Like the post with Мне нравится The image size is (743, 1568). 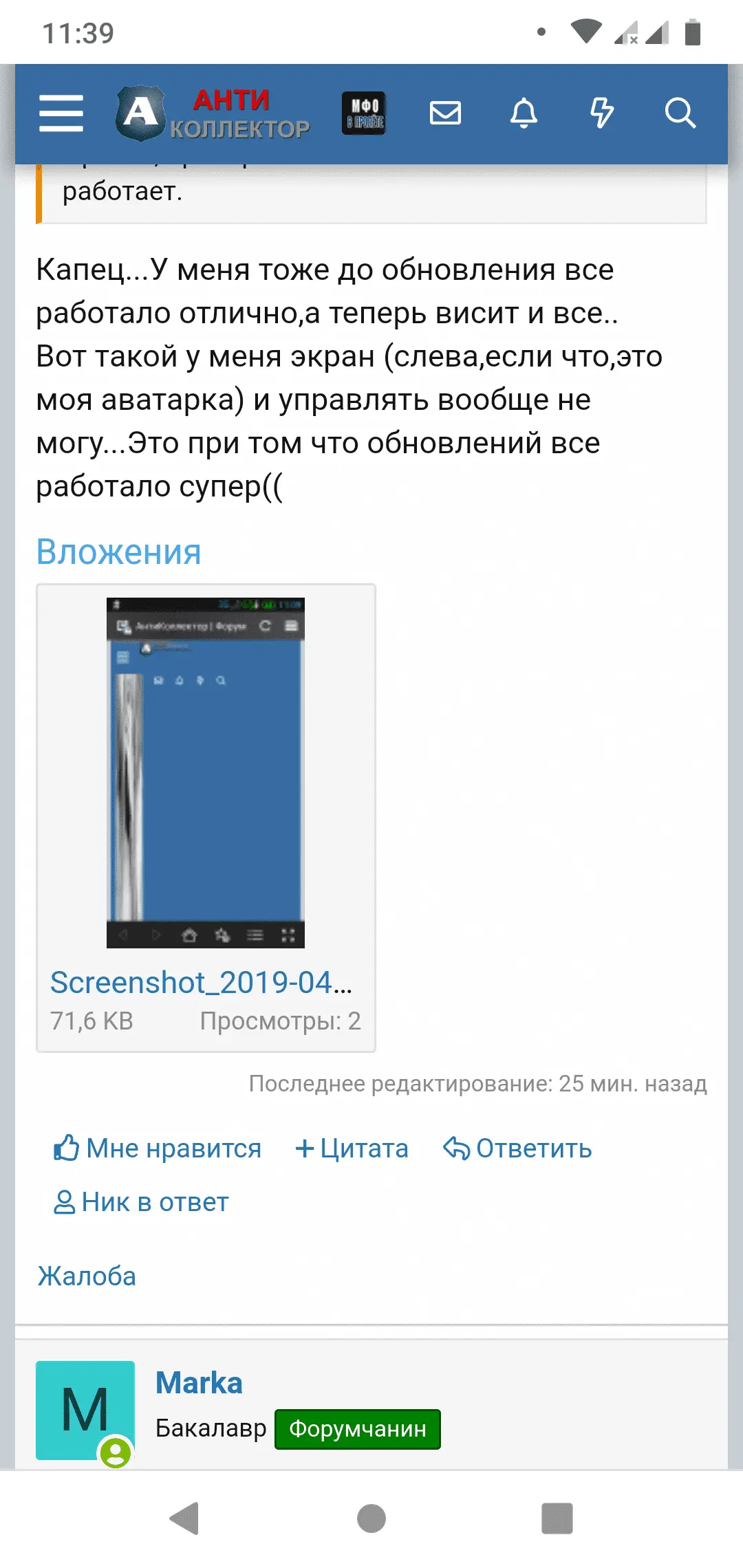coord(158,1148)
